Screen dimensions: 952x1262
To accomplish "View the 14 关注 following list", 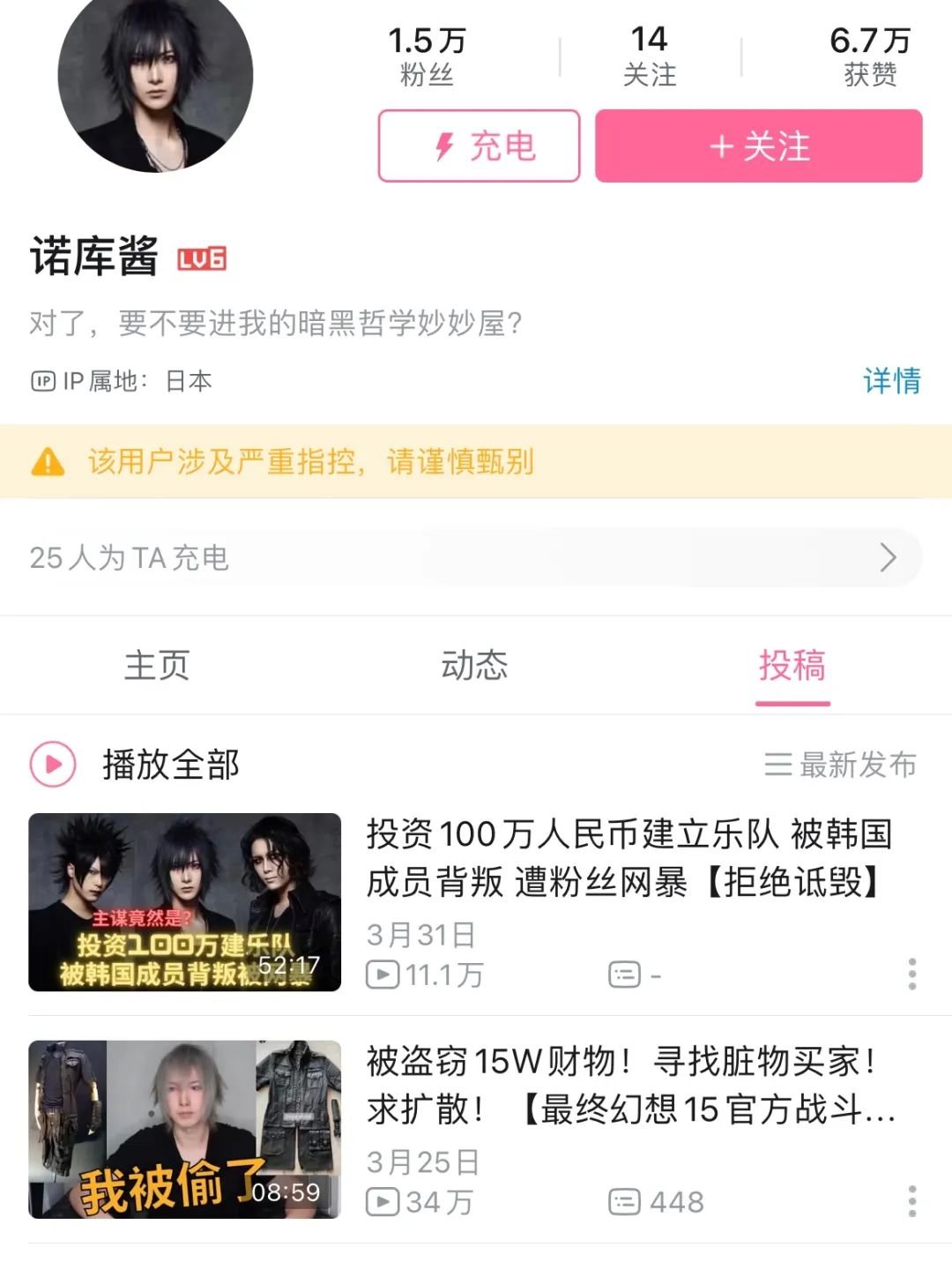I will pos(650,56).
